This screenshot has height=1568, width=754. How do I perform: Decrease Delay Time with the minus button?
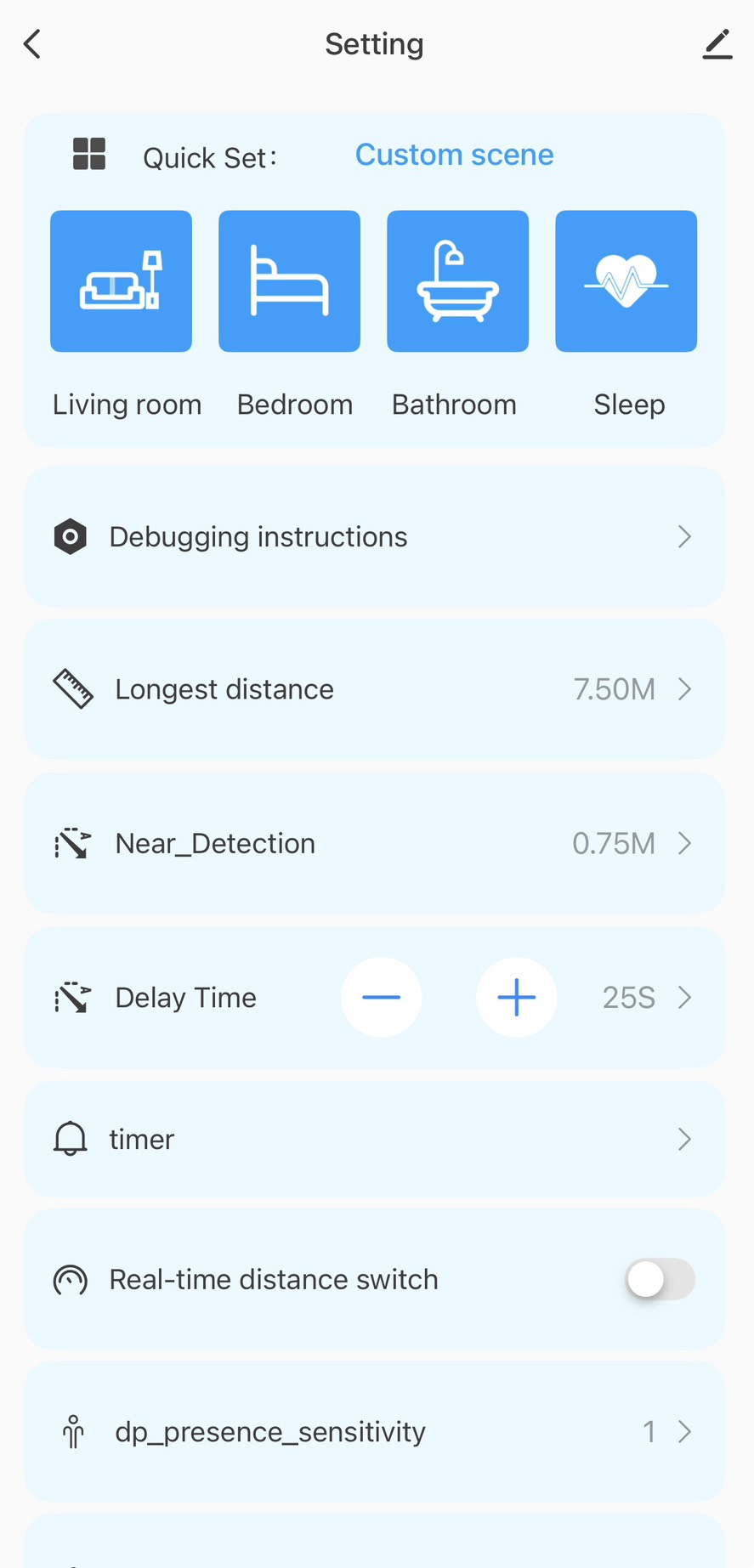[x=381, y=998]
